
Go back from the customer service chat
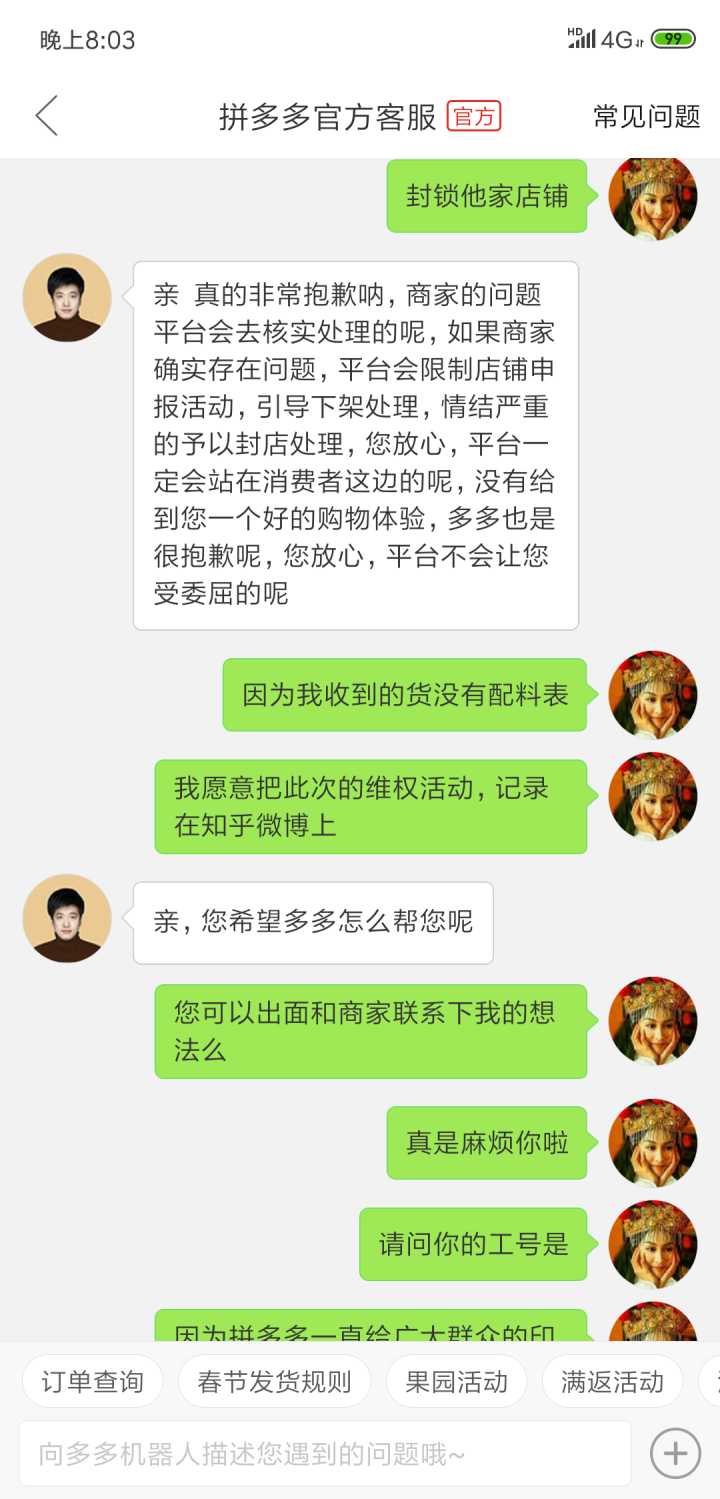(x=47, y=116)
